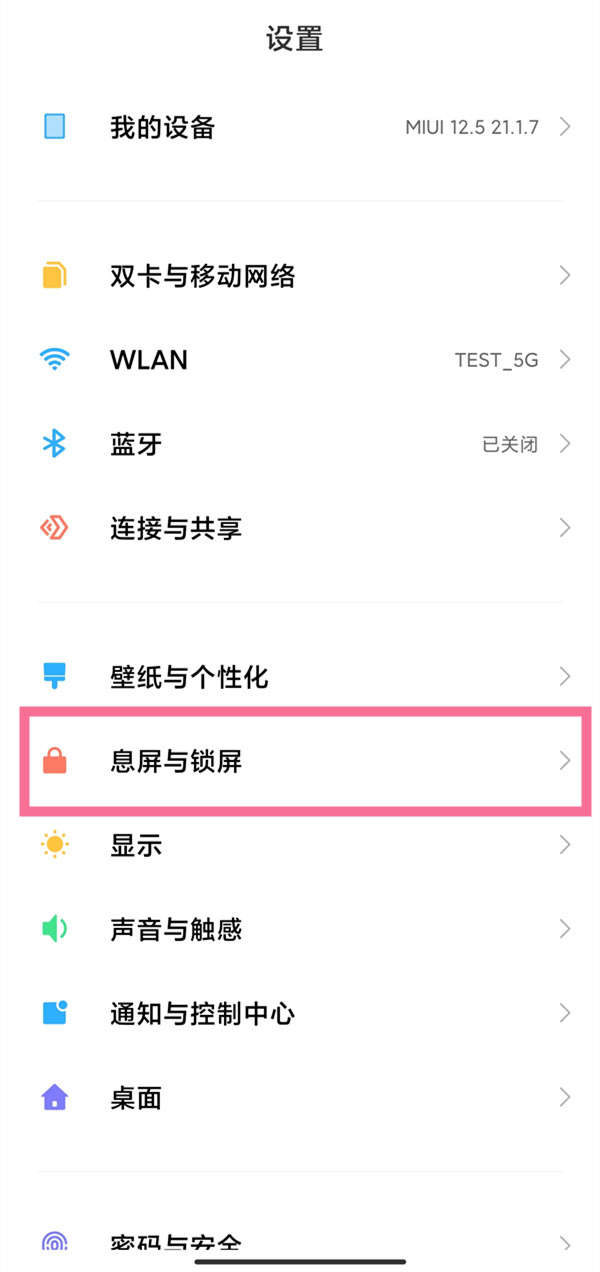Open 壁纸与个性化 settings

tap(300, 677)
